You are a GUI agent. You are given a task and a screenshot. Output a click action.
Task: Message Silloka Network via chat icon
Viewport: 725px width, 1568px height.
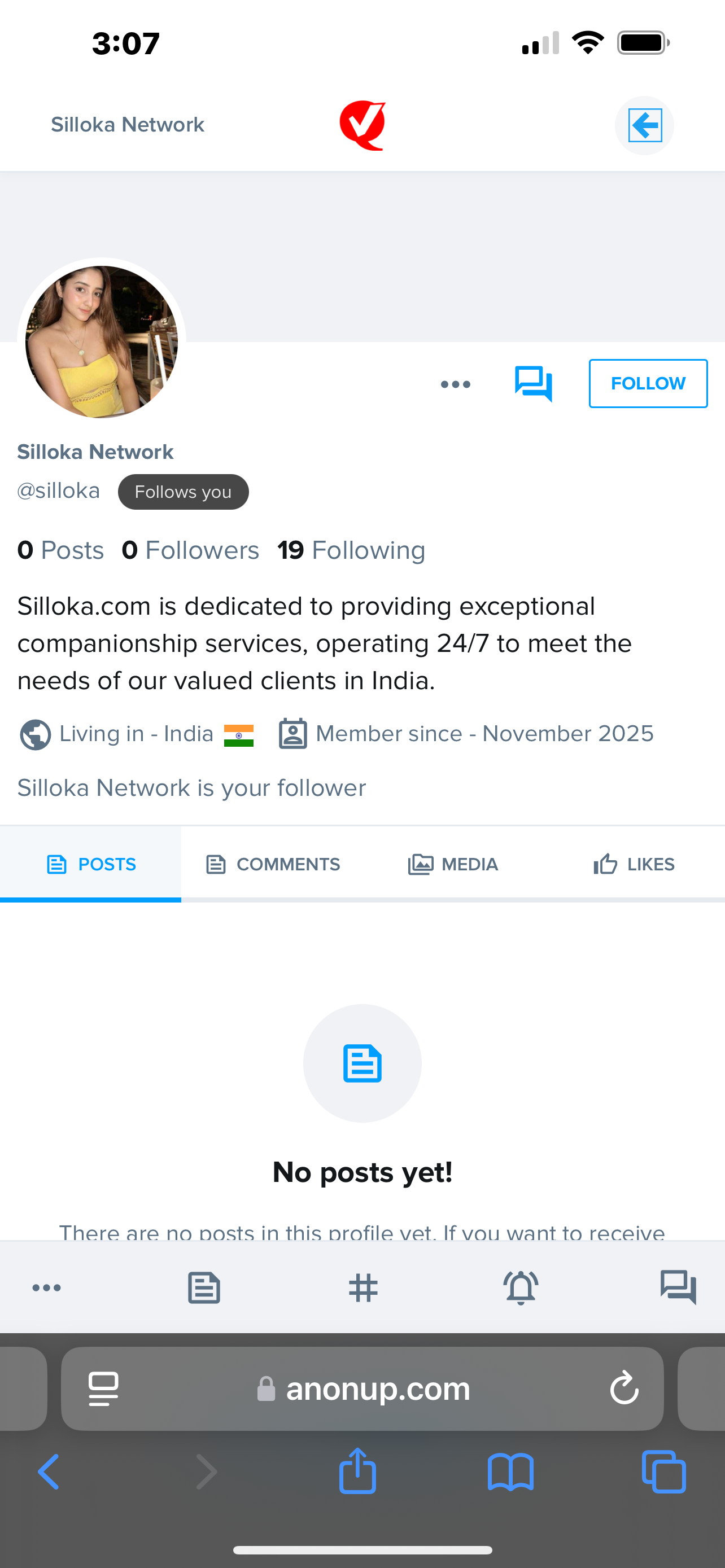pos(533,383)
